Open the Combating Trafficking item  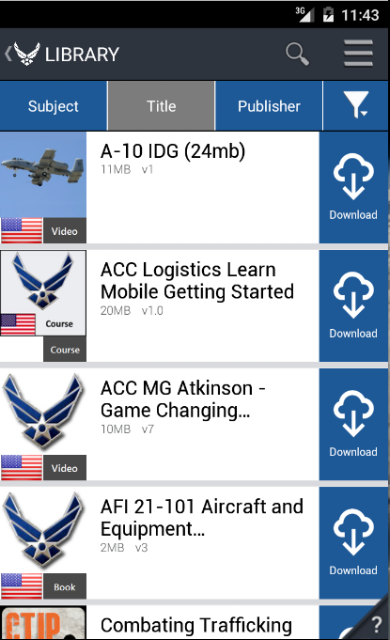(159, 623)
